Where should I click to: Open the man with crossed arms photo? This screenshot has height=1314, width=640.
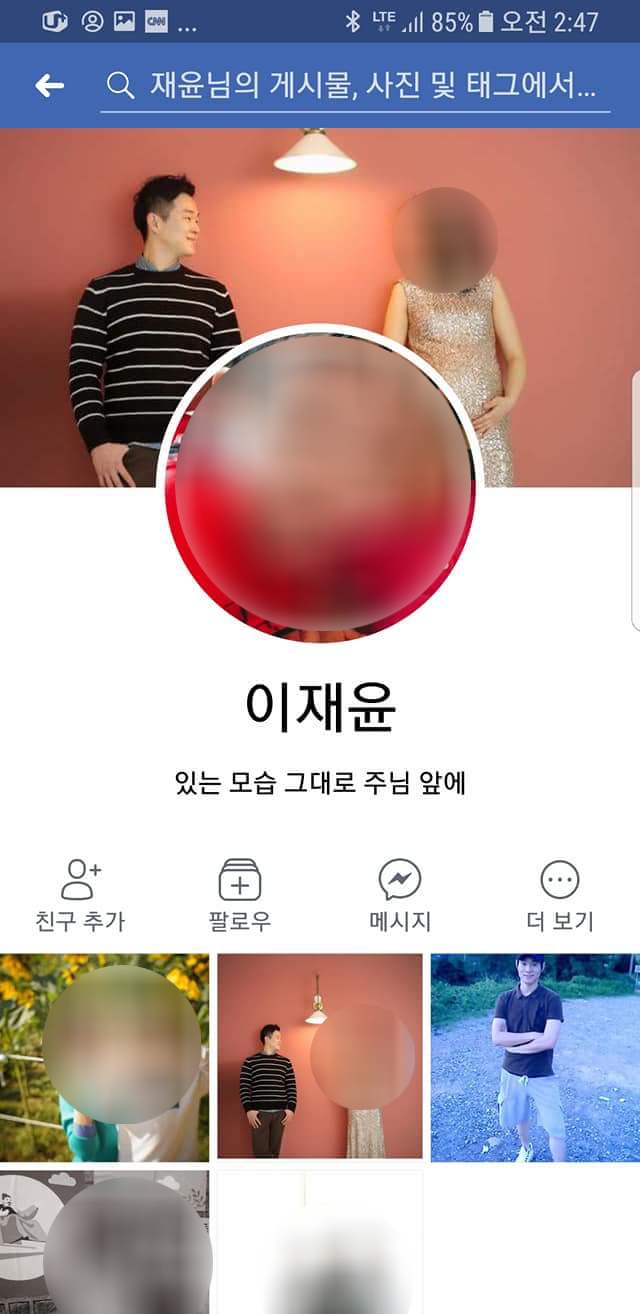click(535, 1057)
